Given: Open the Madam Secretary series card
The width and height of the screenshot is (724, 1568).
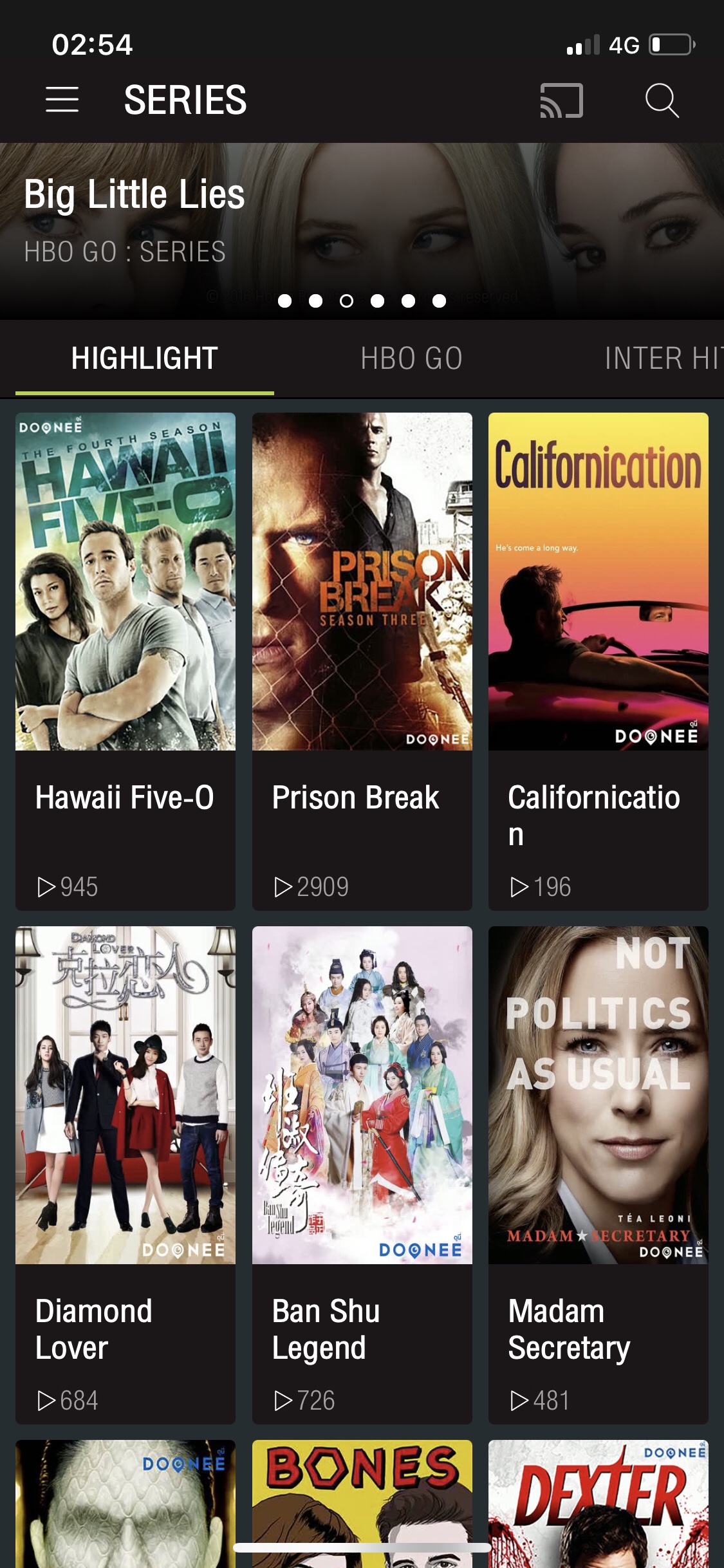Looking at the screenshot, I should [598, 1173].
